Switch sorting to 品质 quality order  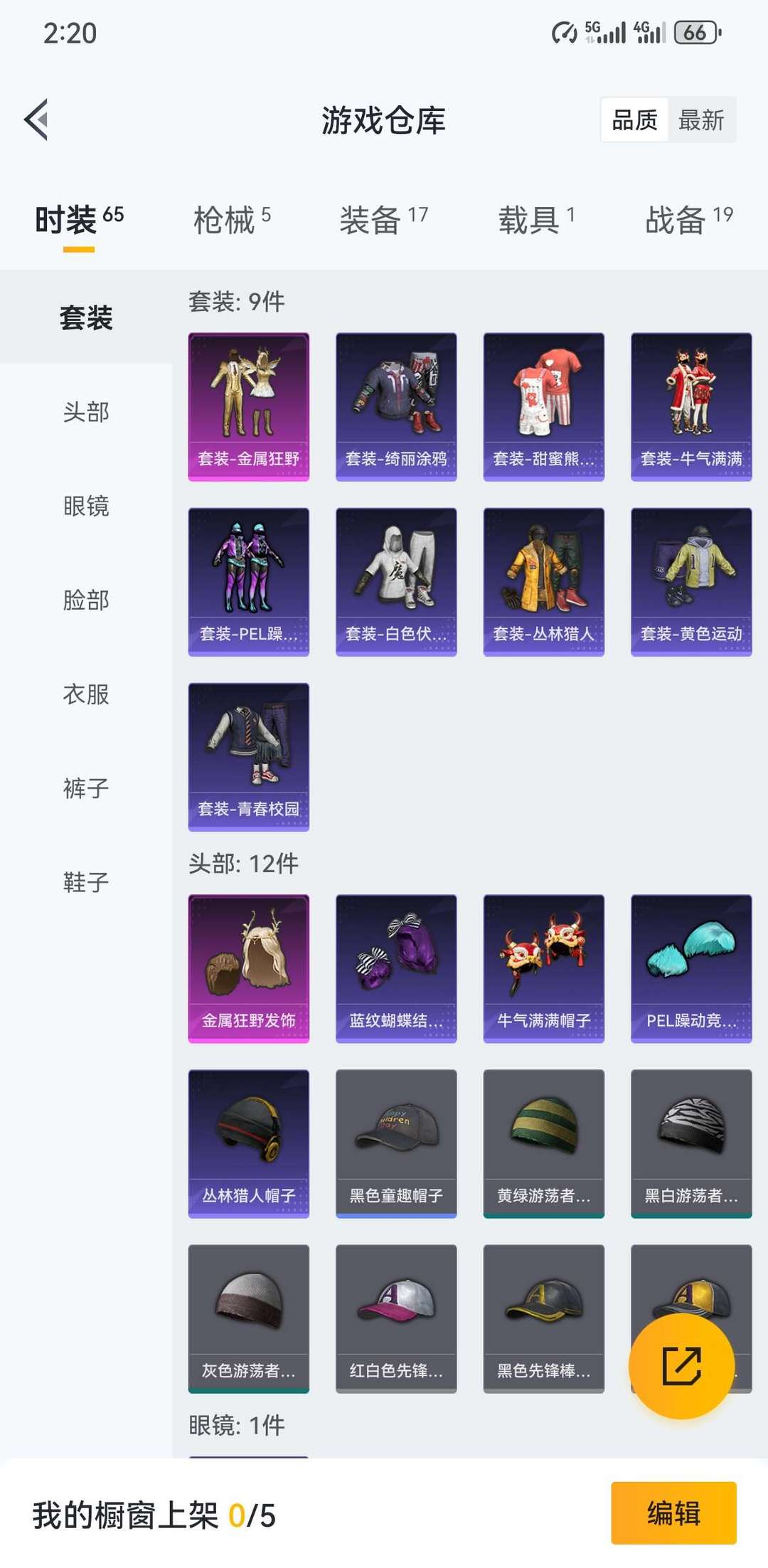[634, 120]
